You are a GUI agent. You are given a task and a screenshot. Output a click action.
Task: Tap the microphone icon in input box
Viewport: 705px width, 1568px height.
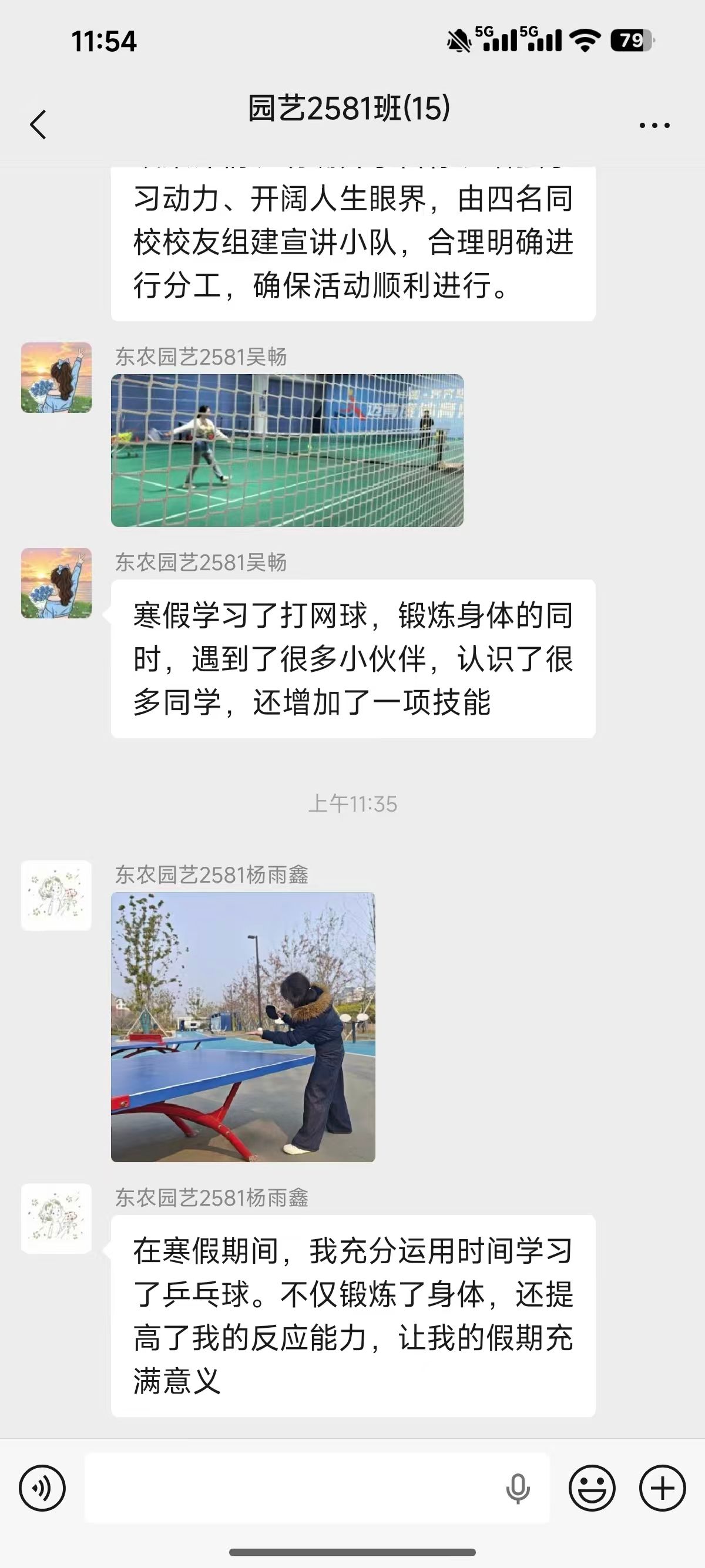click(x=518, y=1488)
